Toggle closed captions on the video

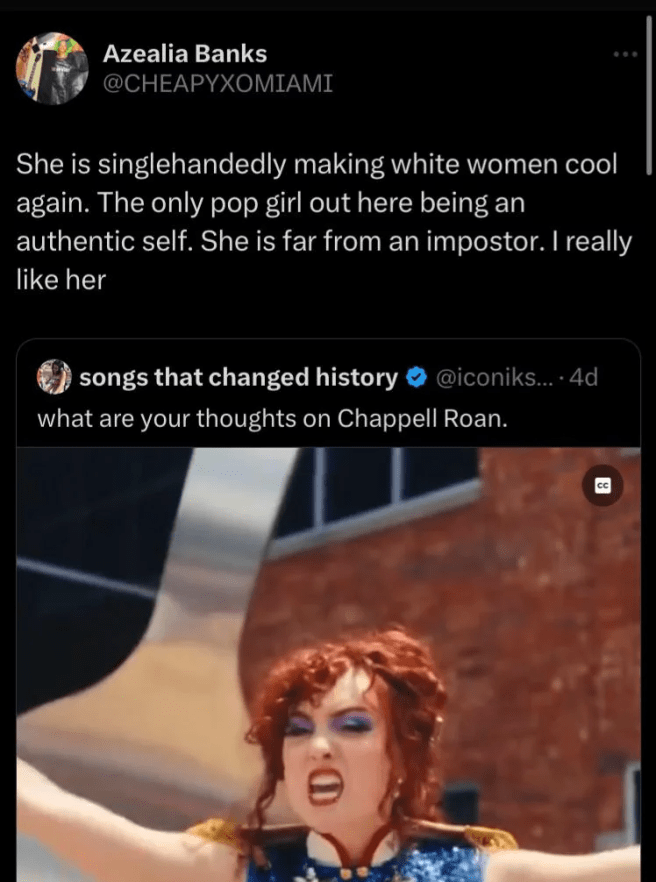point(603,485)
